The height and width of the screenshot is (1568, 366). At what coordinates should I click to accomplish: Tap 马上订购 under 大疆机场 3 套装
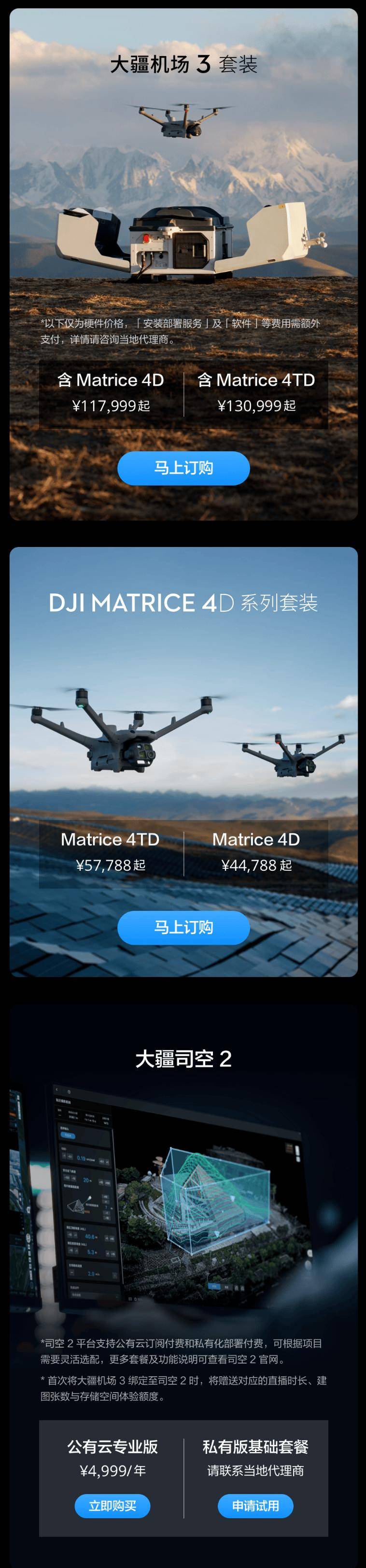pyautogui.click(x=183, y=468)
